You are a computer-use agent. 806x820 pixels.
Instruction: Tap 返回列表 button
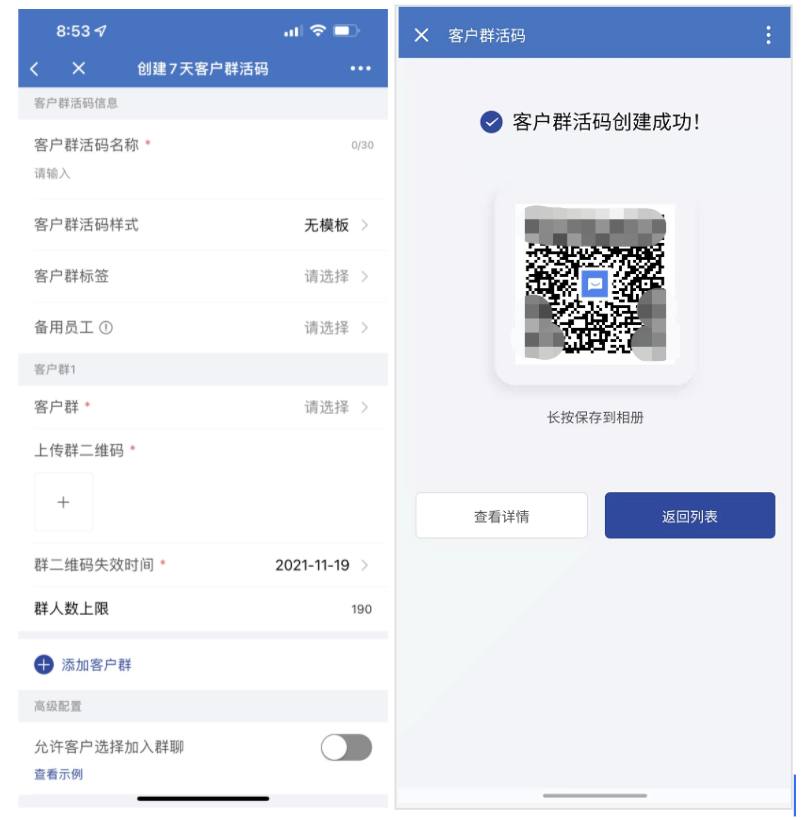click(689, 516)
